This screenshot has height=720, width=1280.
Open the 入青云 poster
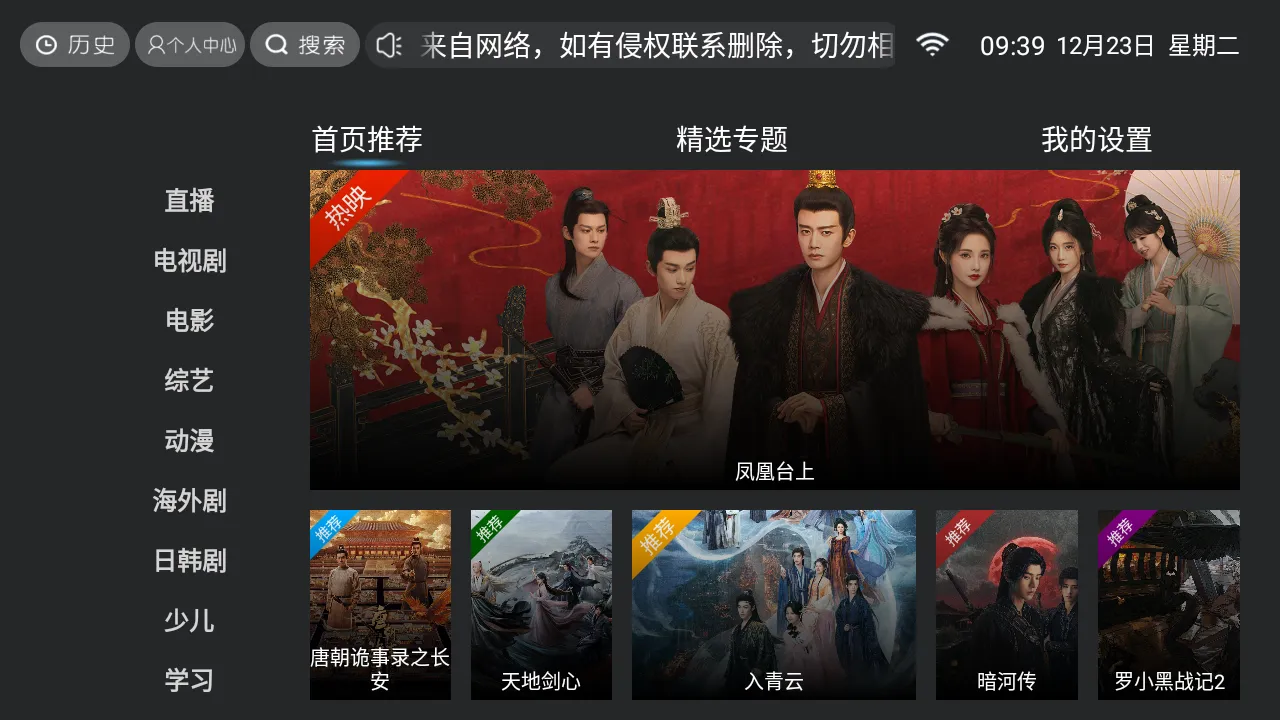click(773, 605)
